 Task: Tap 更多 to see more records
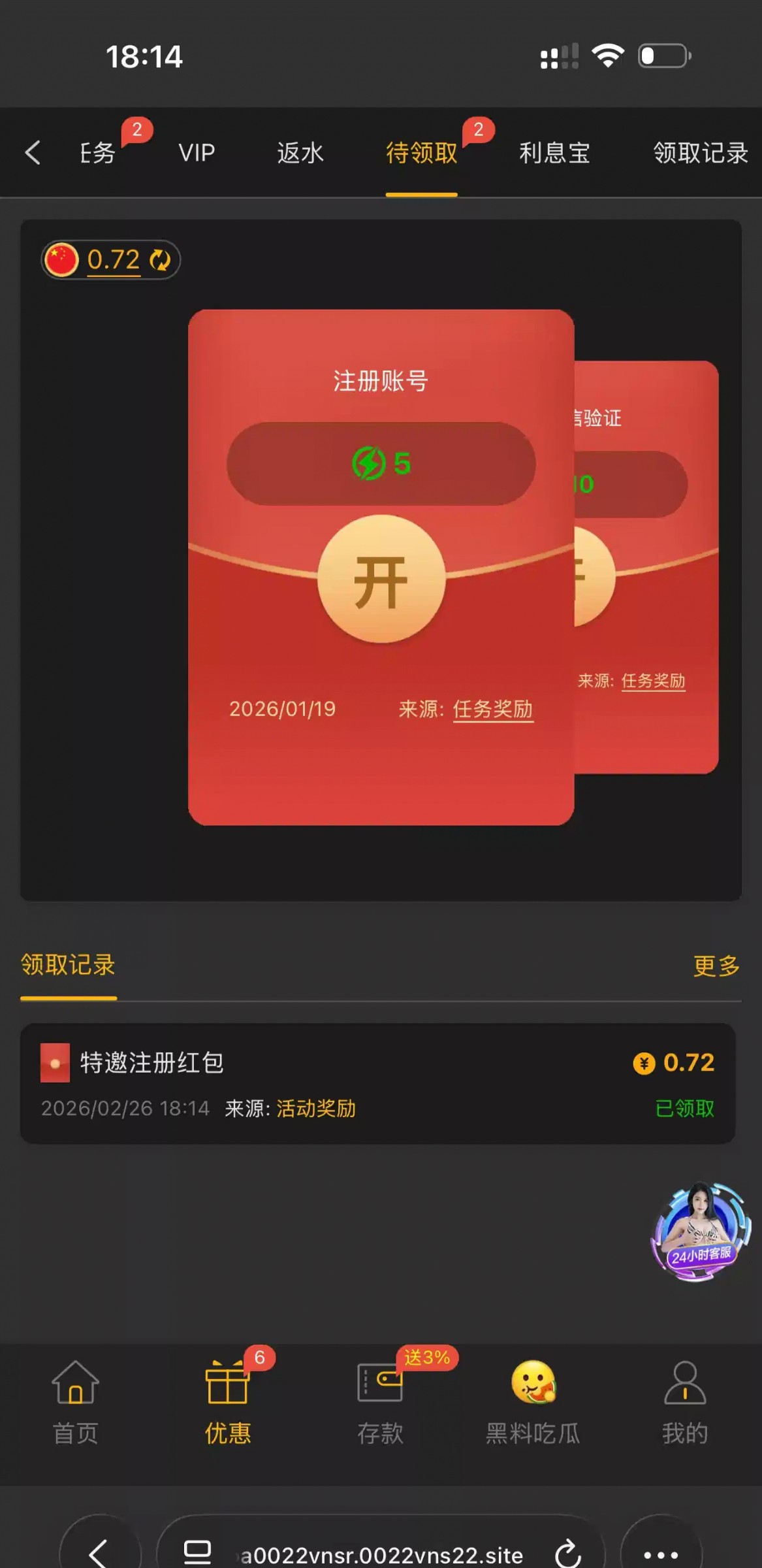pos(716,966)
